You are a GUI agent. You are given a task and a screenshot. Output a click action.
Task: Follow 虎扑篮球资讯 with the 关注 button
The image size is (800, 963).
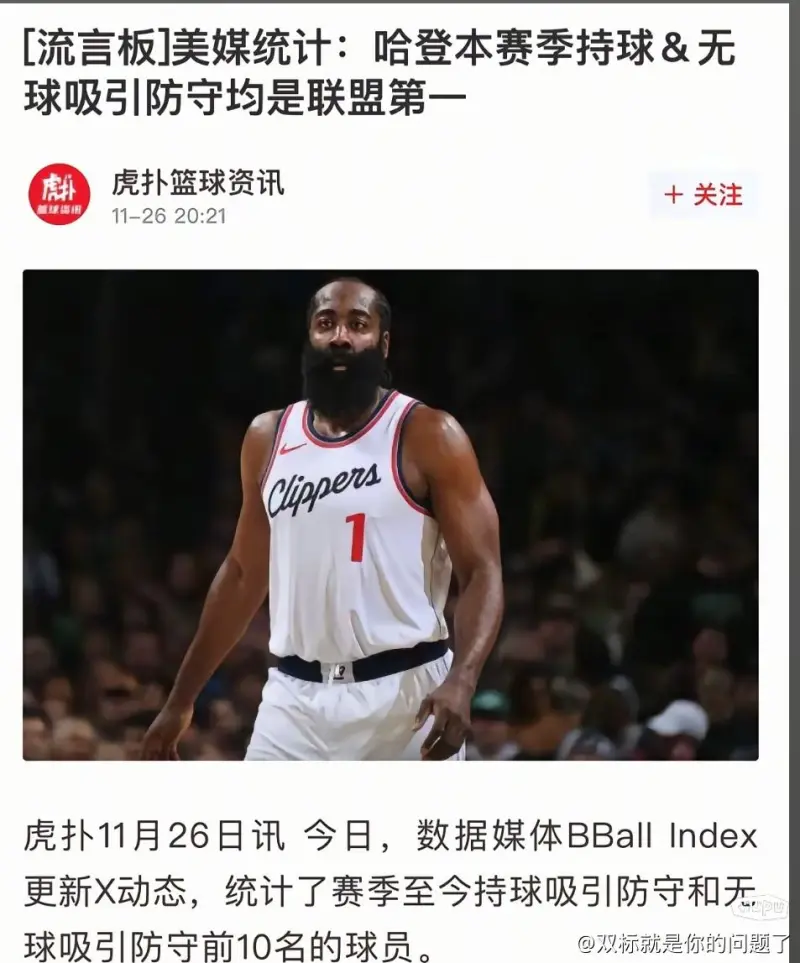click(x=704, y=195)
